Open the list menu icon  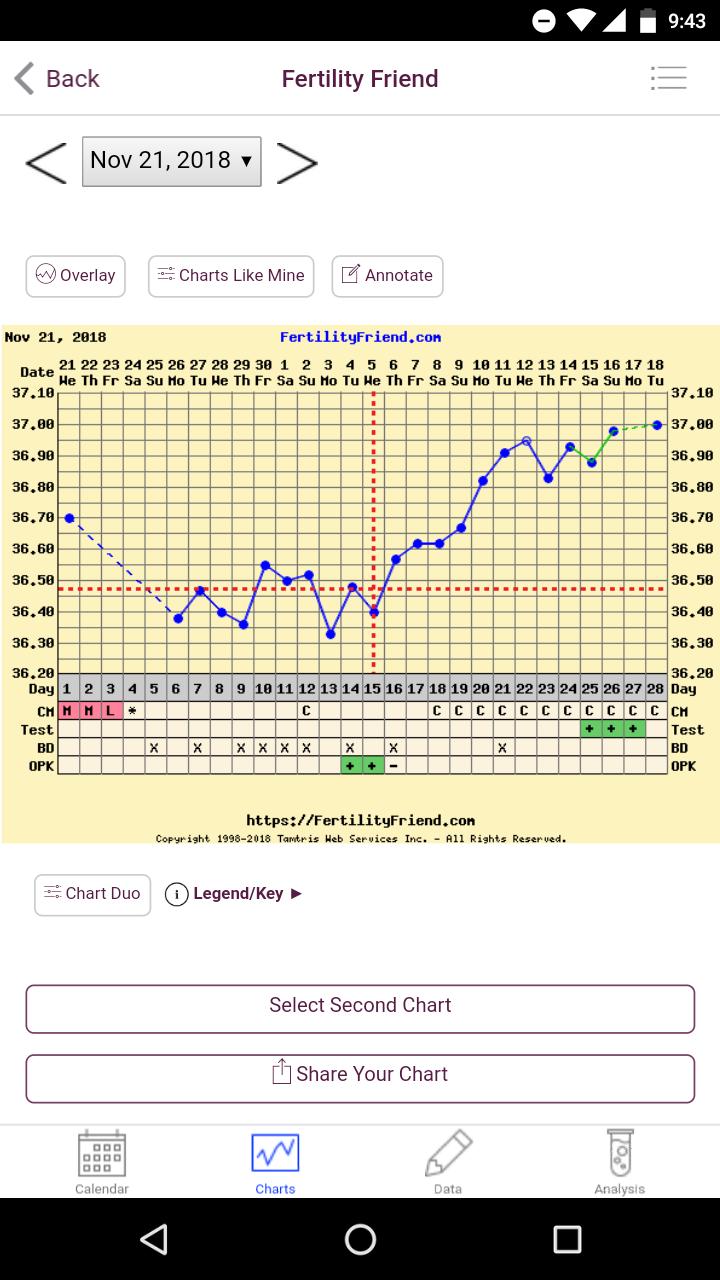667,79
